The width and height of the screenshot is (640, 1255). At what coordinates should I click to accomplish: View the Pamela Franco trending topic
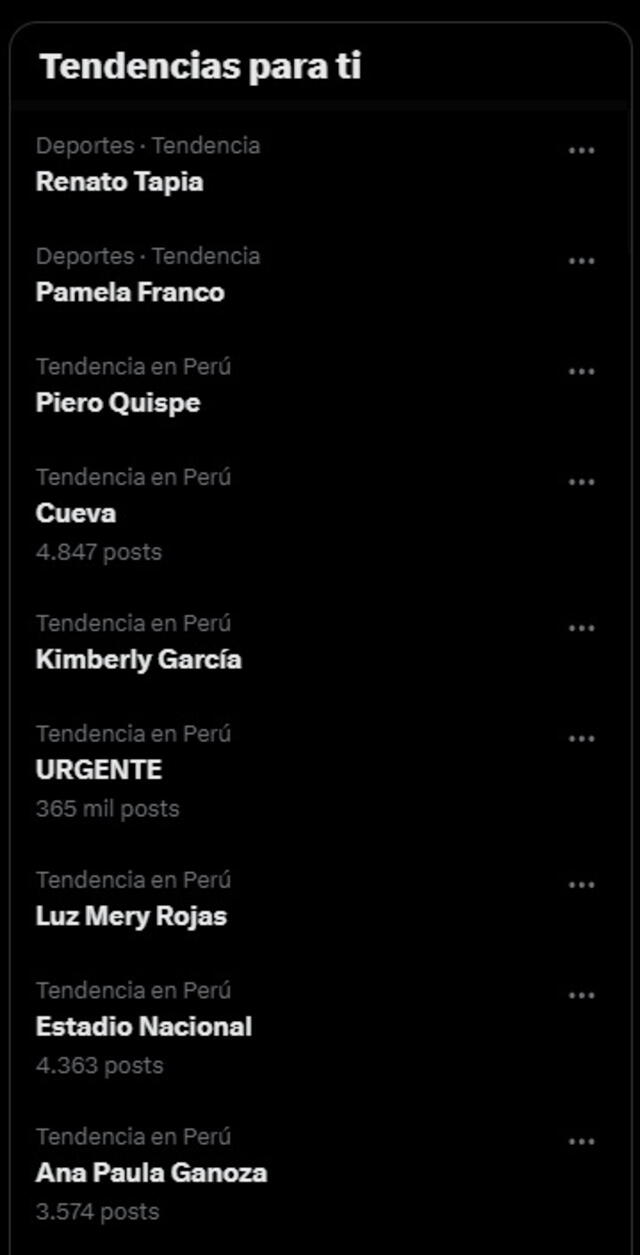point(130,292)
